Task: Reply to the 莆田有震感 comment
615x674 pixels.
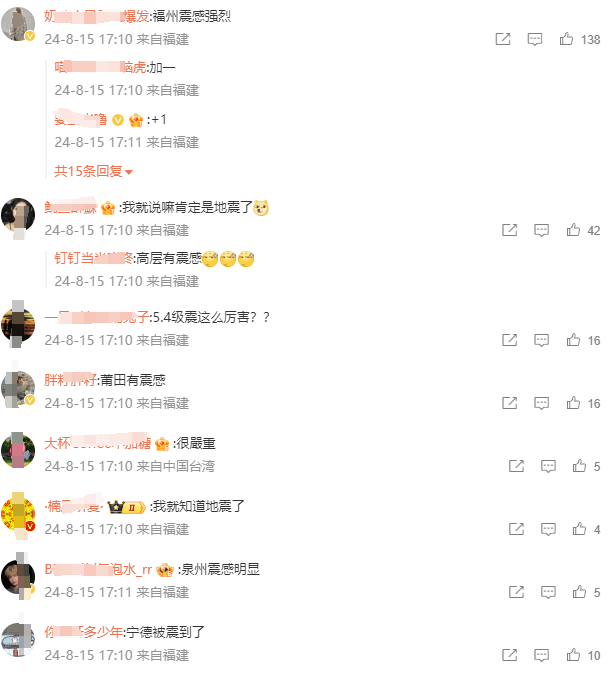Action: tap(541, 403)
